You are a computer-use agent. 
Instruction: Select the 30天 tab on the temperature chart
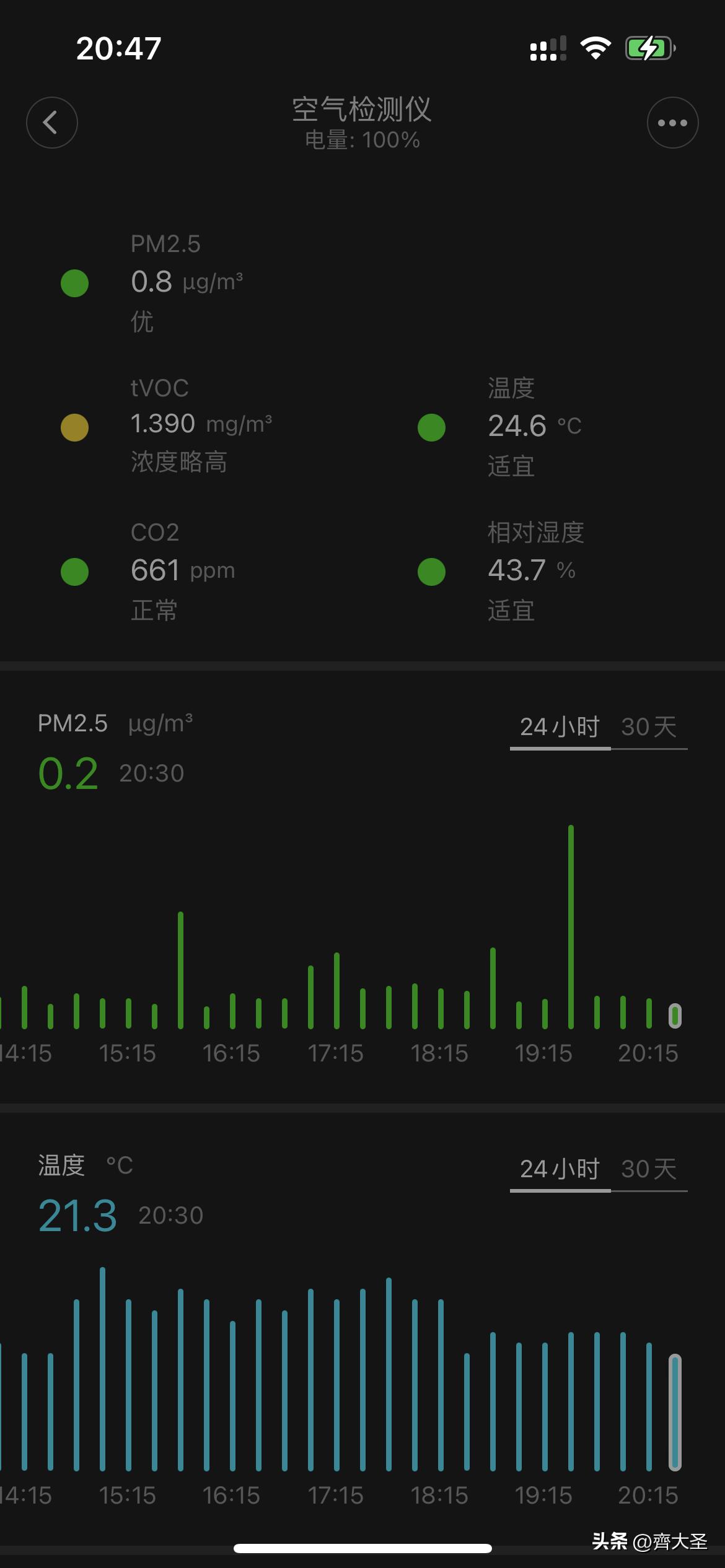(648, 1169)
